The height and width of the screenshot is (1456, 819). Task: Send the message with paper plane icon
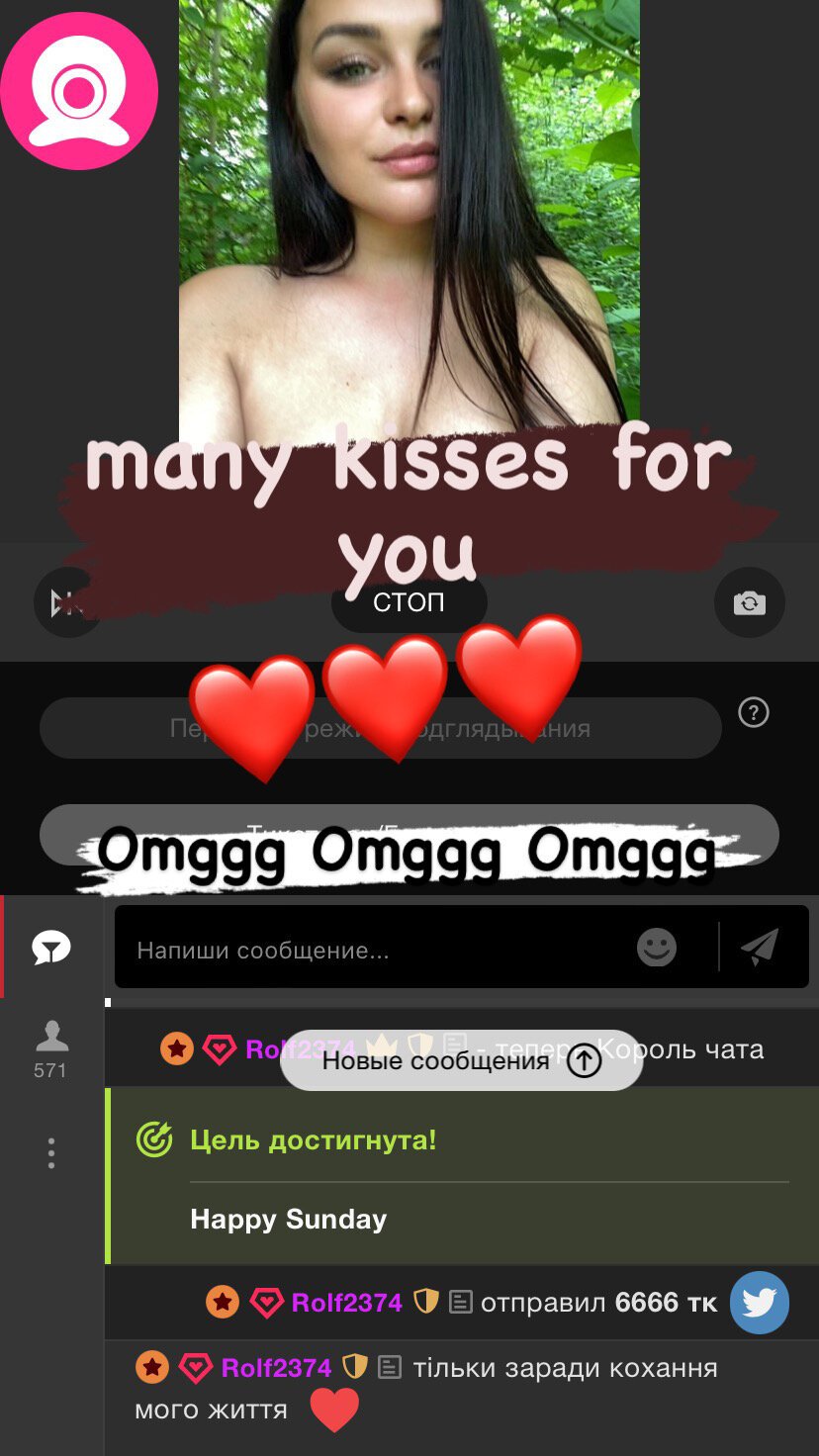[x=760, y=948]
